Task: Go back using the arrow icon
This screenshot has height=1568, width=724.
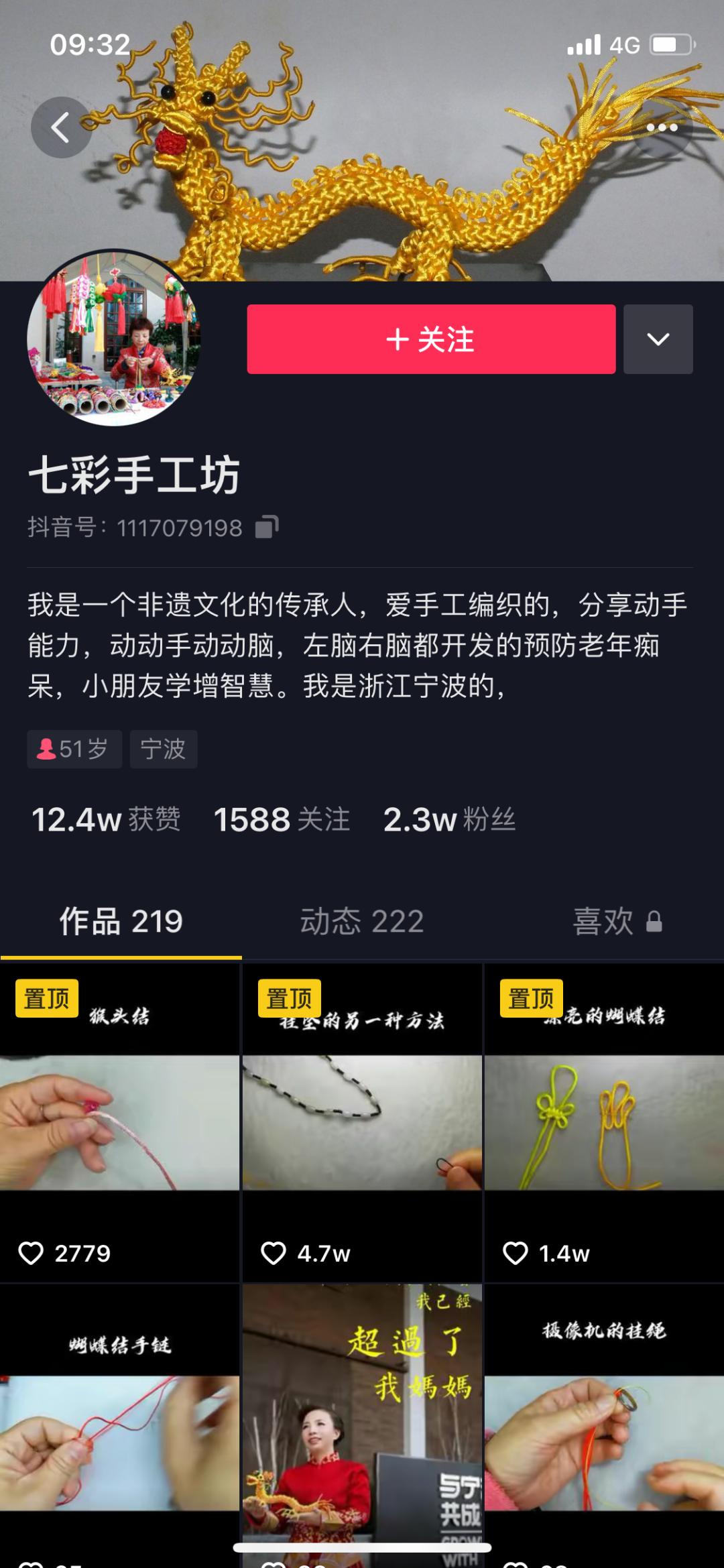Action: 61,127
